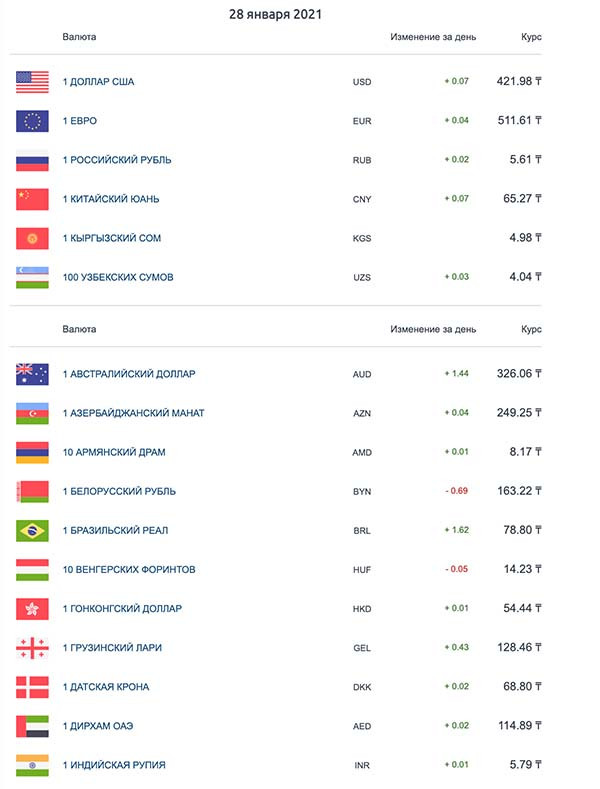Open the 1 ДОЛЛАР США currency row
This screenshot has height=789, width=600.
point(98,82)
